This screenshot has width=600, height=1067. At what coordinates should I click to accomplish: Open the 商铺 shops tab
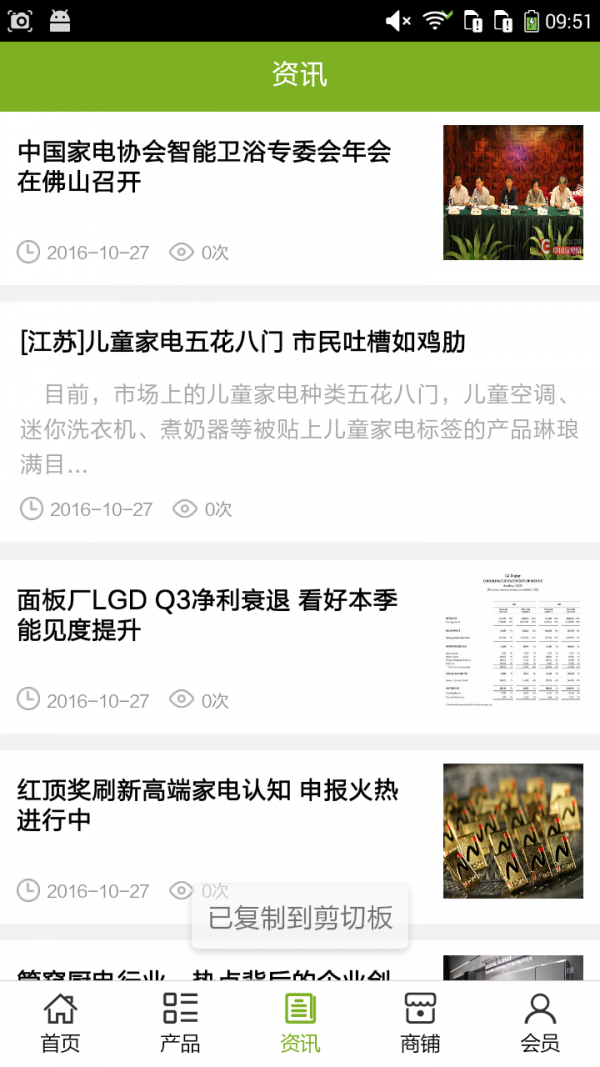point(420,1023)
